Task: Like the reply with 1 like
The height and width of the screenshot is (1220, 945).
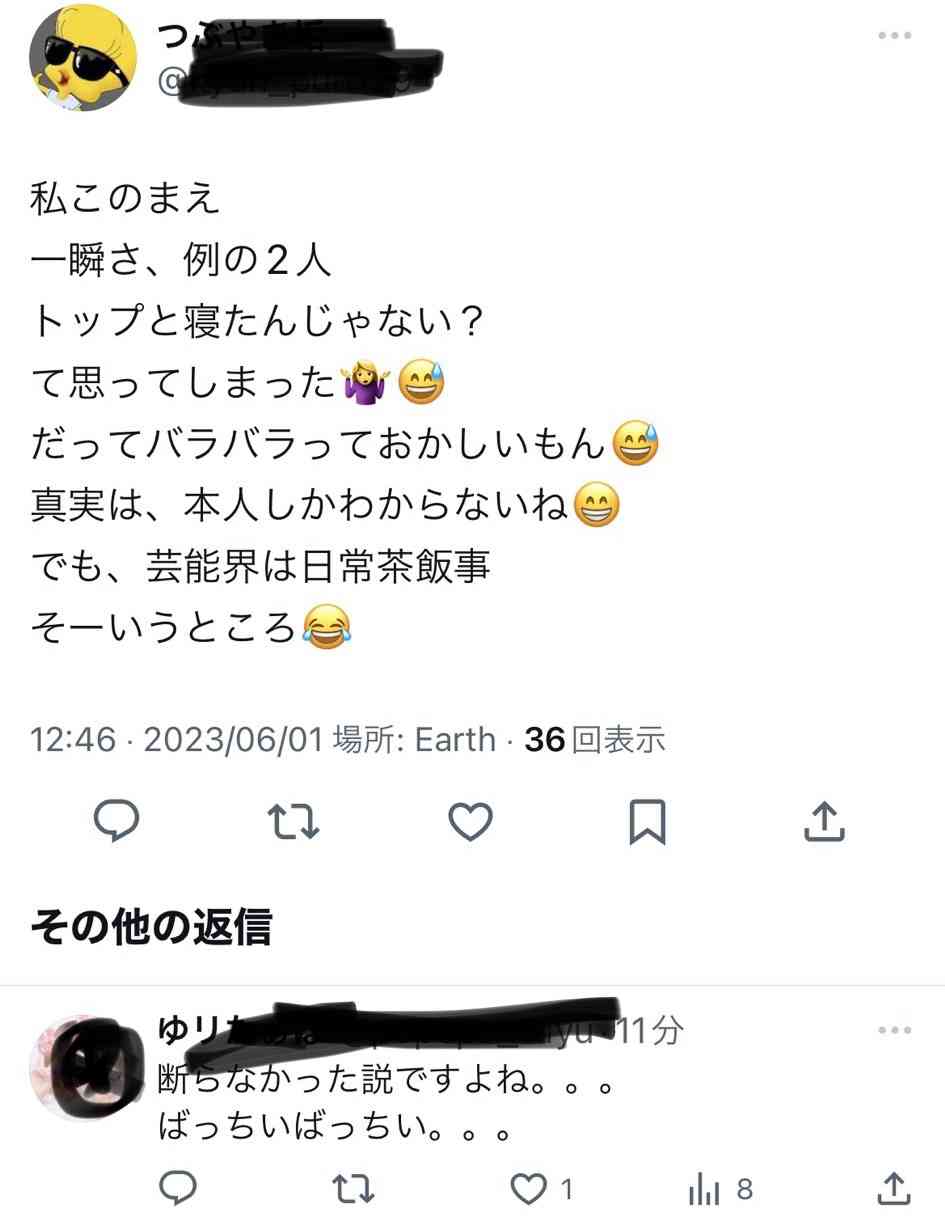Action: tap(529, 1188)
